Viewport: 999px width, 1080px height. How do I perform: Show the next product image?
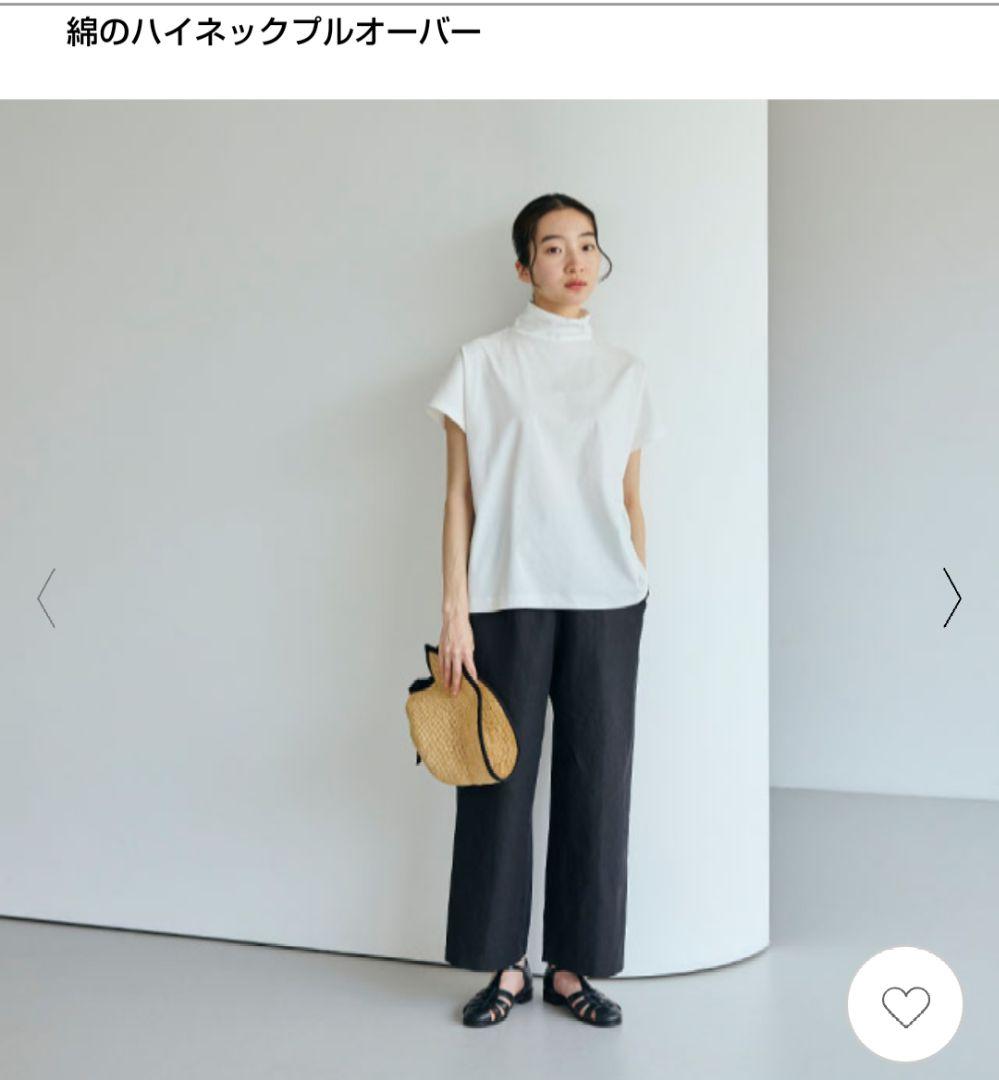[951, 597]
